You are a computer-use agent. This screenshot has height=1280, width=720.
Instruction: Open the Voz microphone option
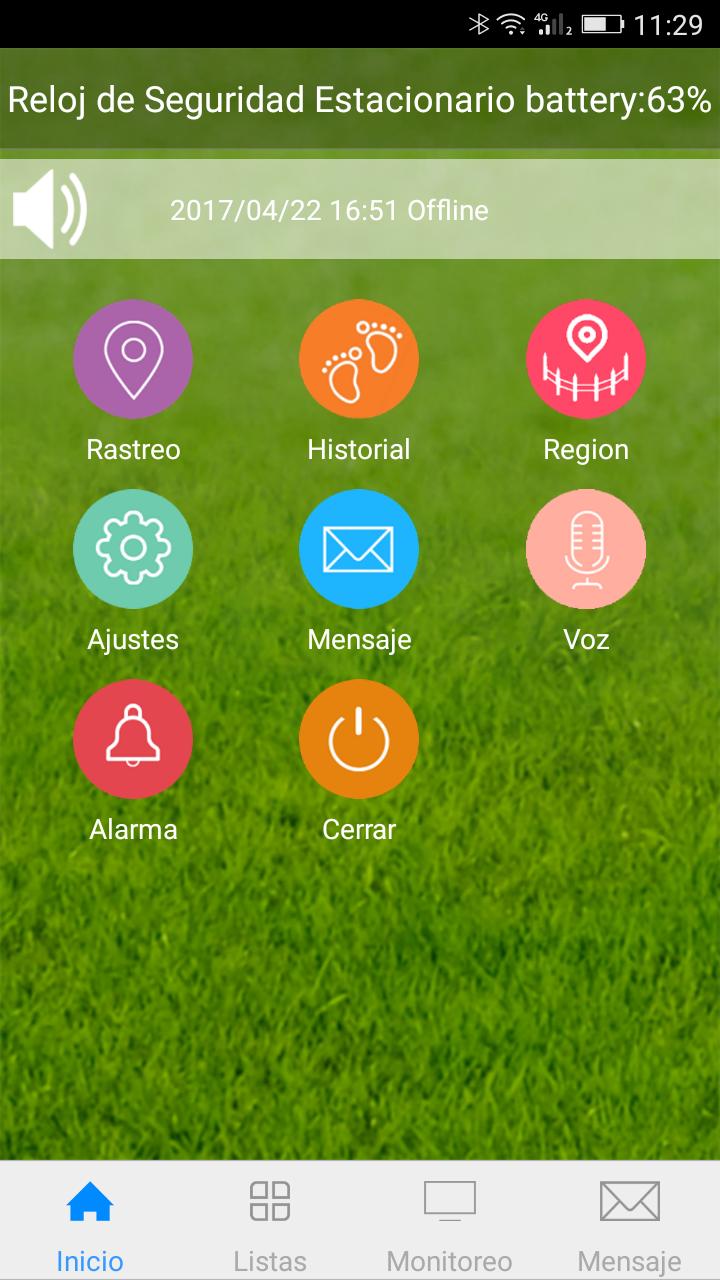pos(586,549)
